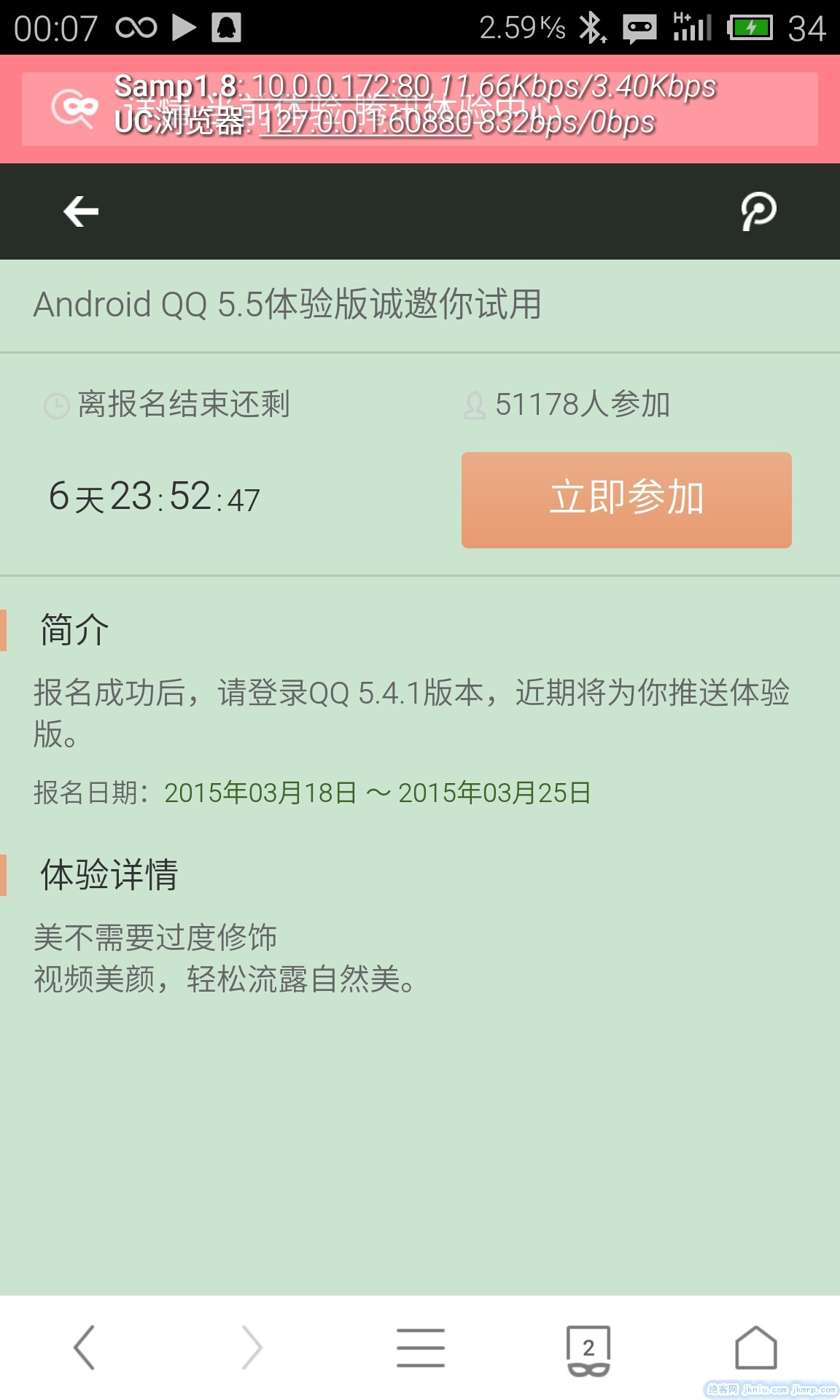
Task: Go to the browser home page
Action: click(x=756, y=1347)
